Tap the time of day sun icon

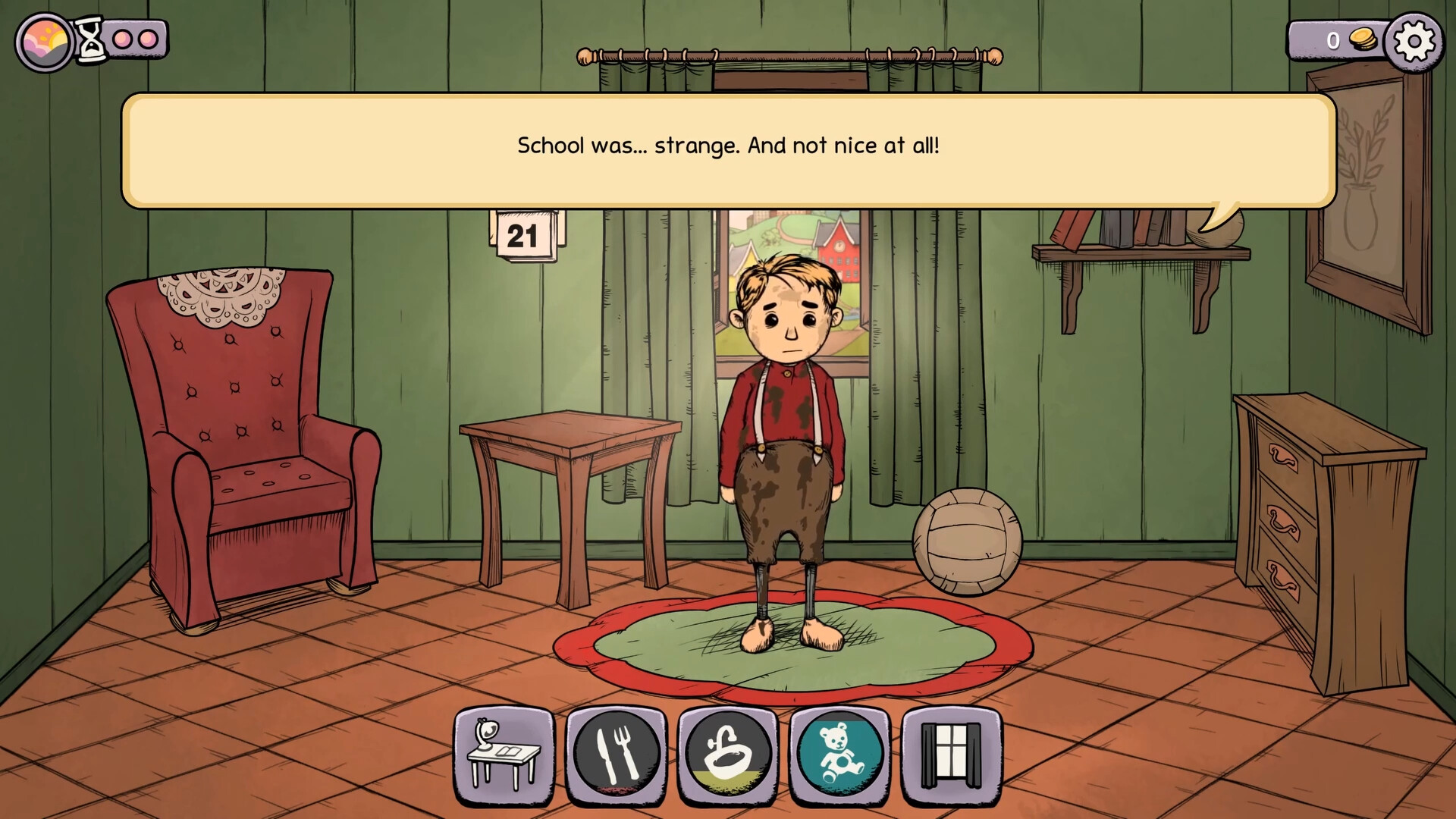tap(45, 42)
